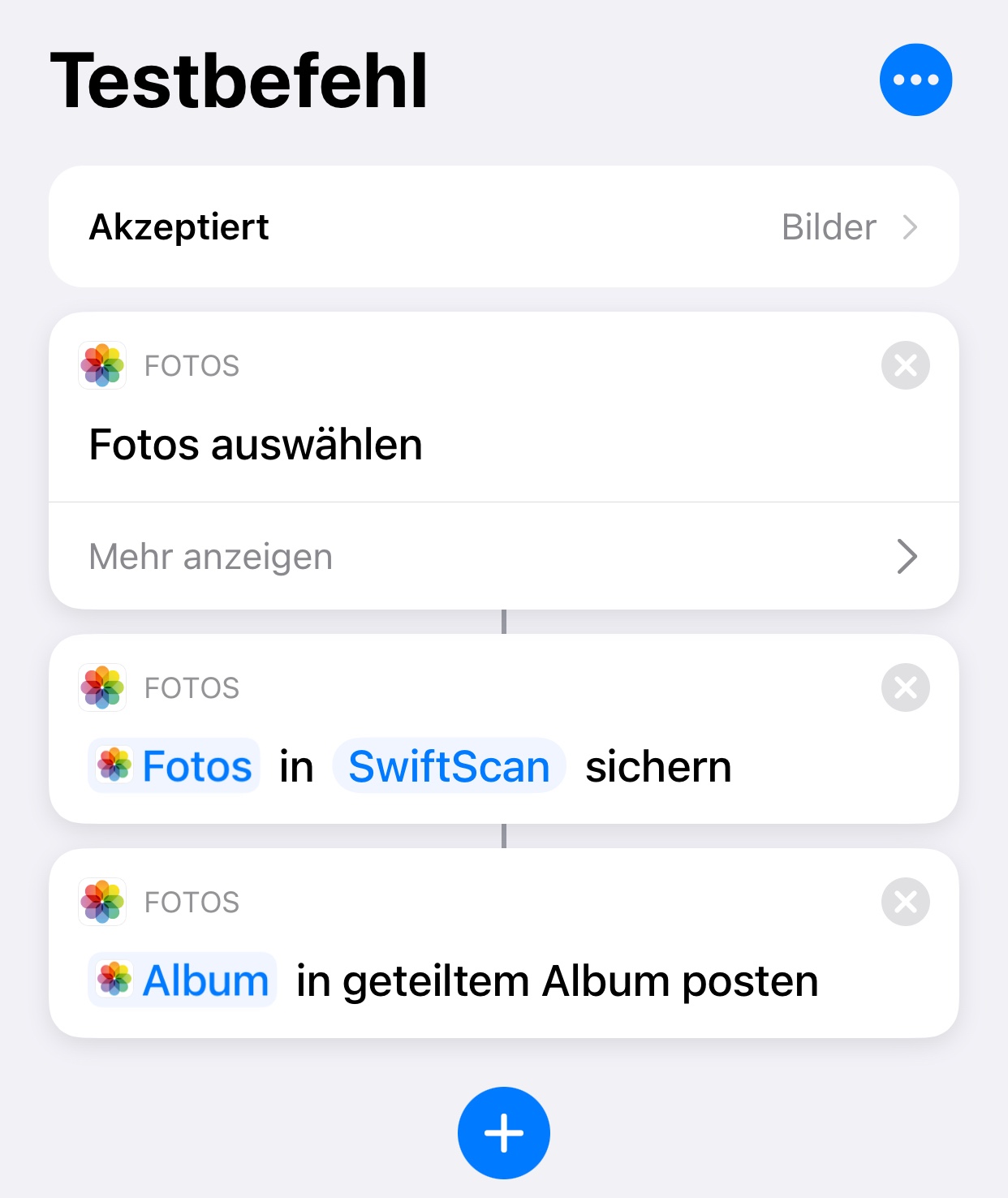Image resolution: width=1008 pixels, height=1198 pixels.
Task: Change the Fotos variable token
Action: 174,766
